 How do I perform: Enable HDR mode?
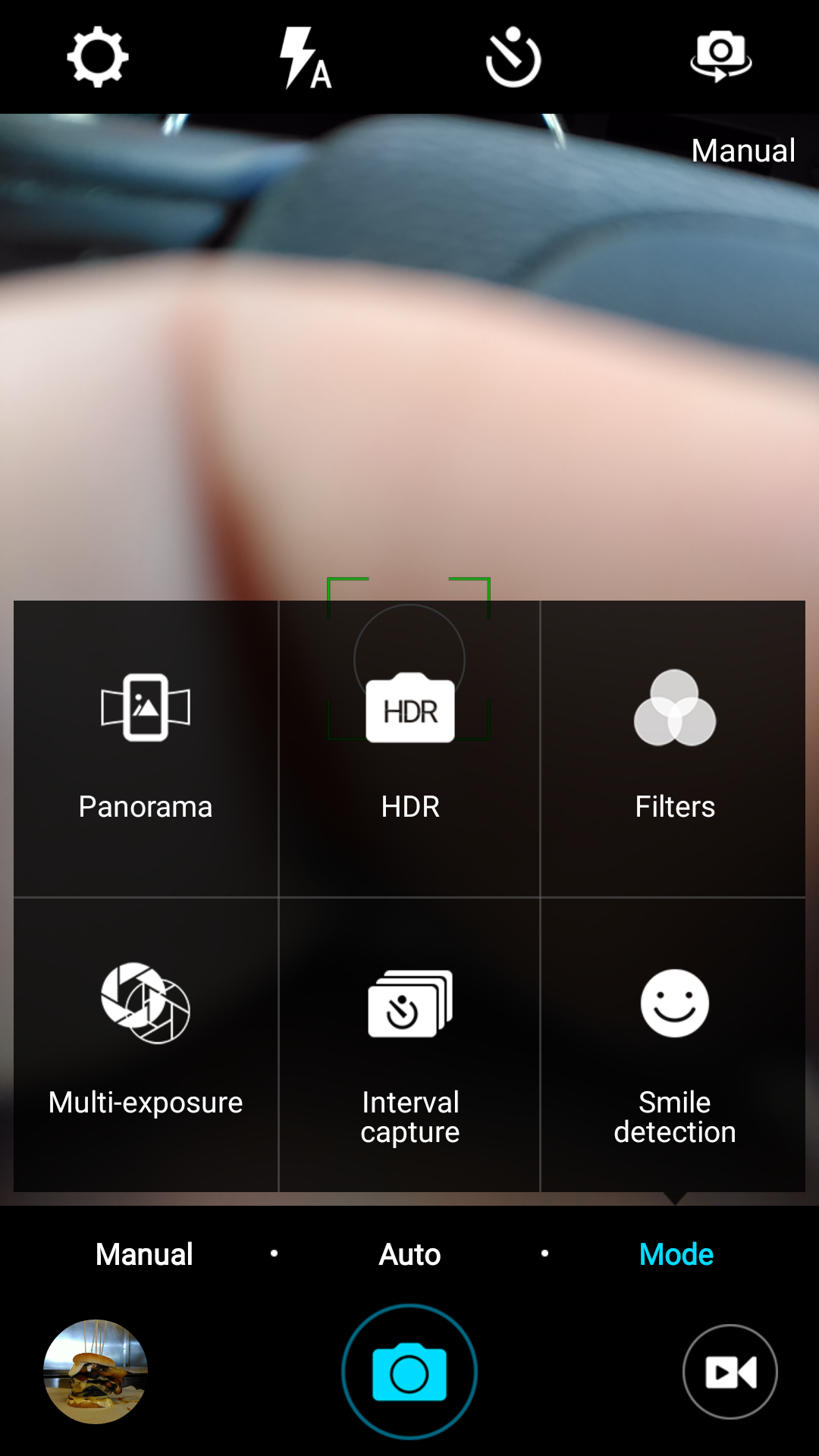(409, 748)
